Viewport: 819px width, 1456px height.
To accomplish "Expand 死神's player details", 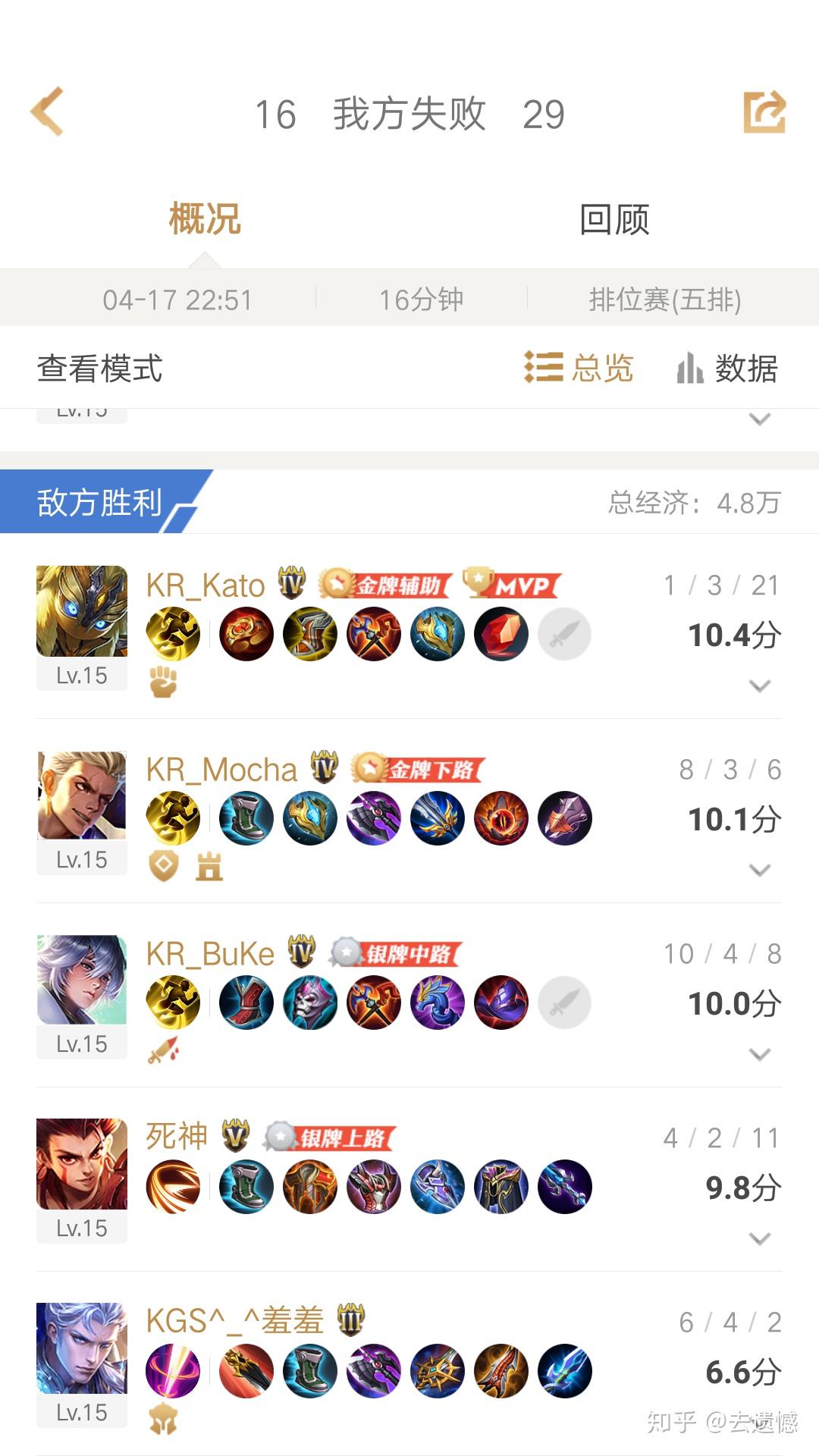I will (x=759, y=1238).
